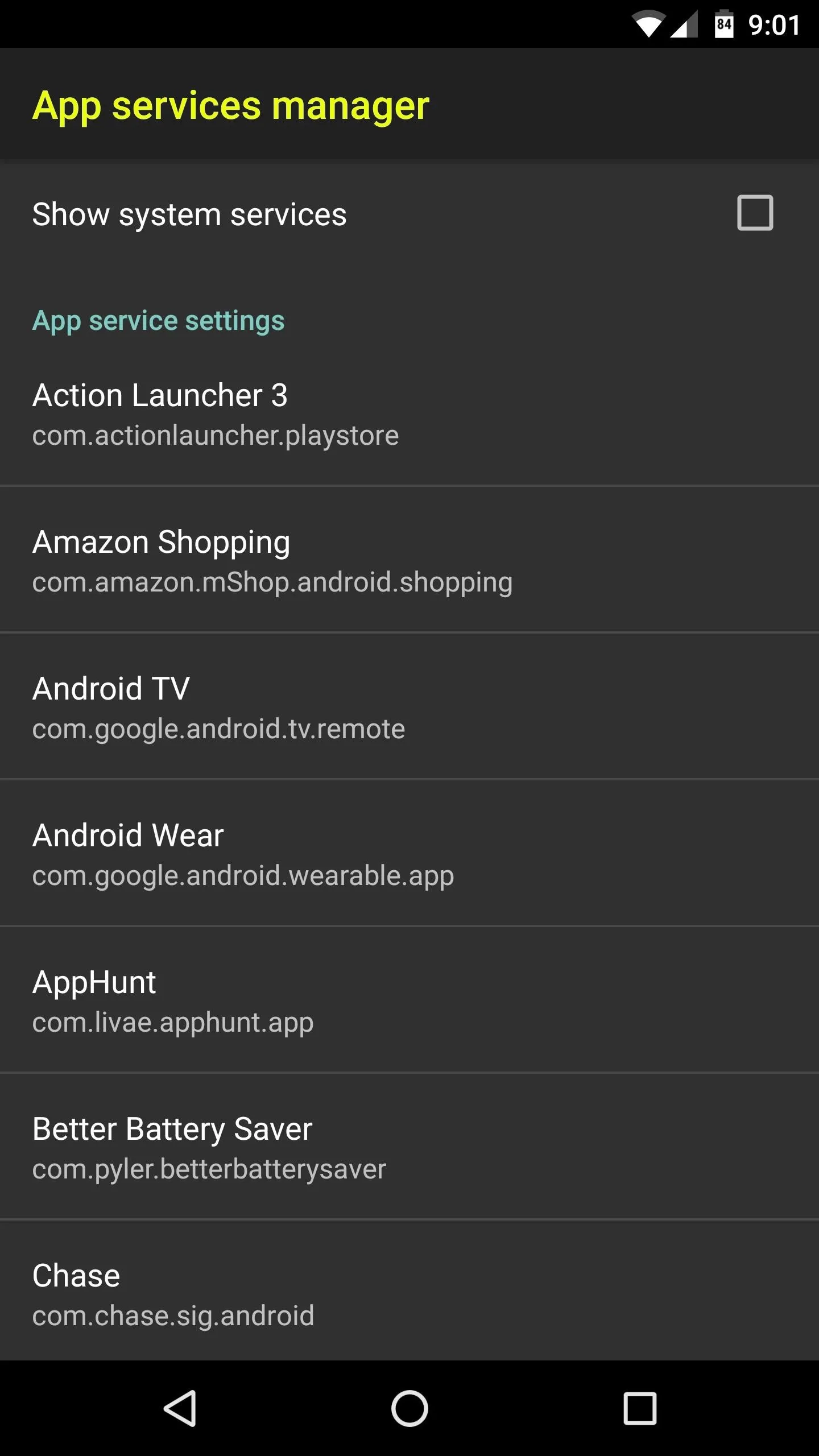Screen dimensions: 819x1456
Task: Go back using the navigation bar
Action: coord(180,1408)
